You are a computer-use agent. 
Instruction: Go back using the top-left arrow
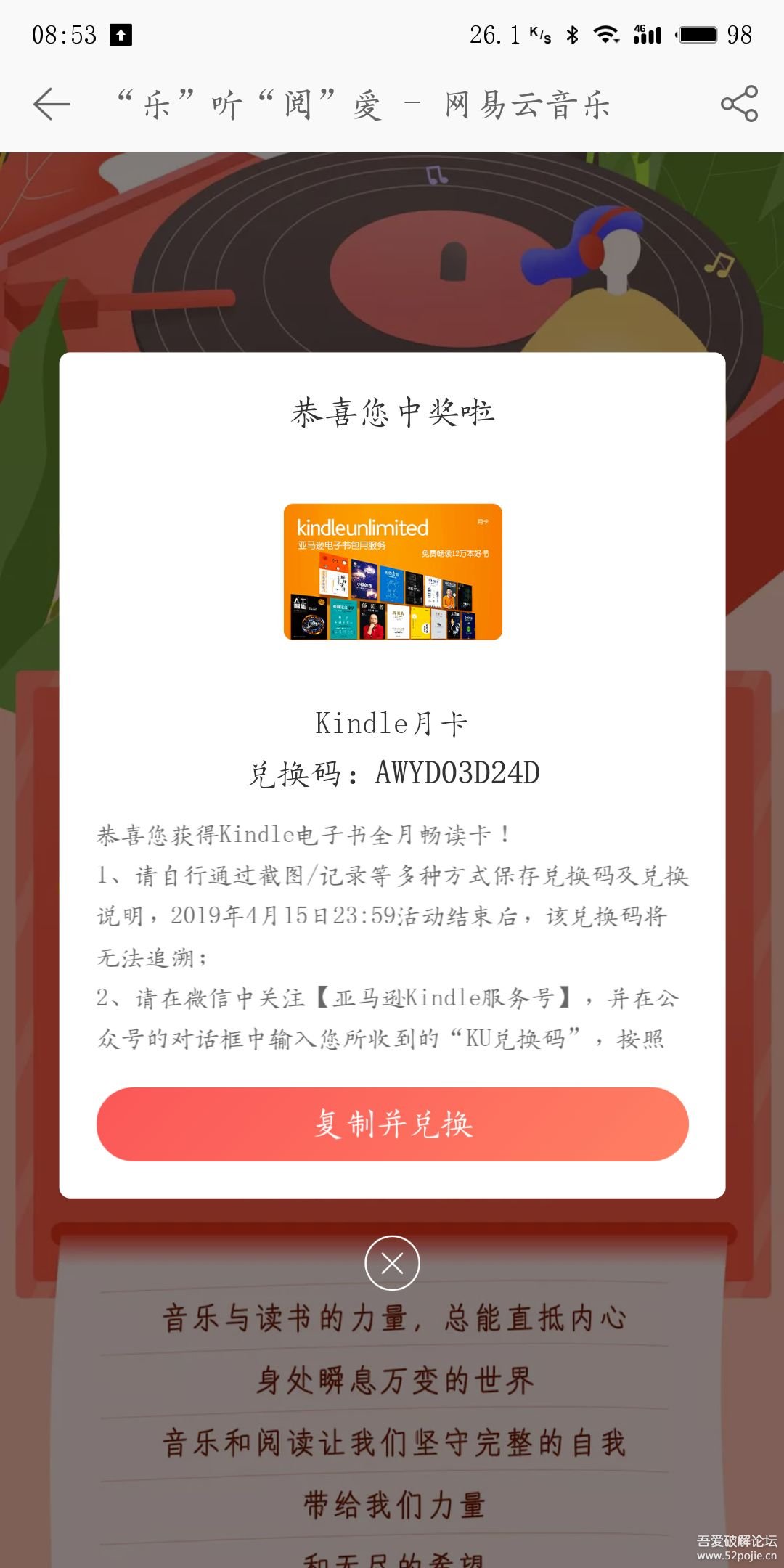point(52,105)
